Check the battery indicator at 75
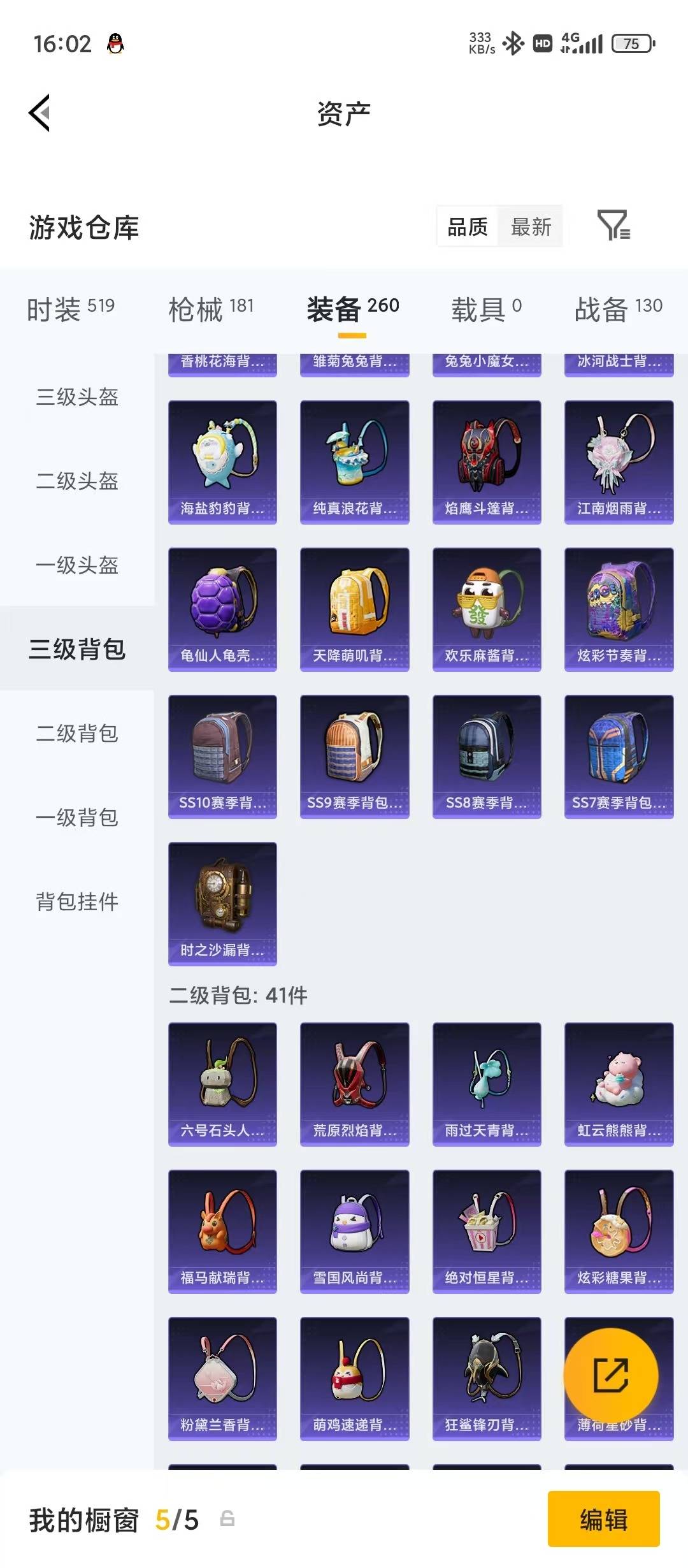The height and width of the screenshot is (1568, 688). (x=633, y=43)
